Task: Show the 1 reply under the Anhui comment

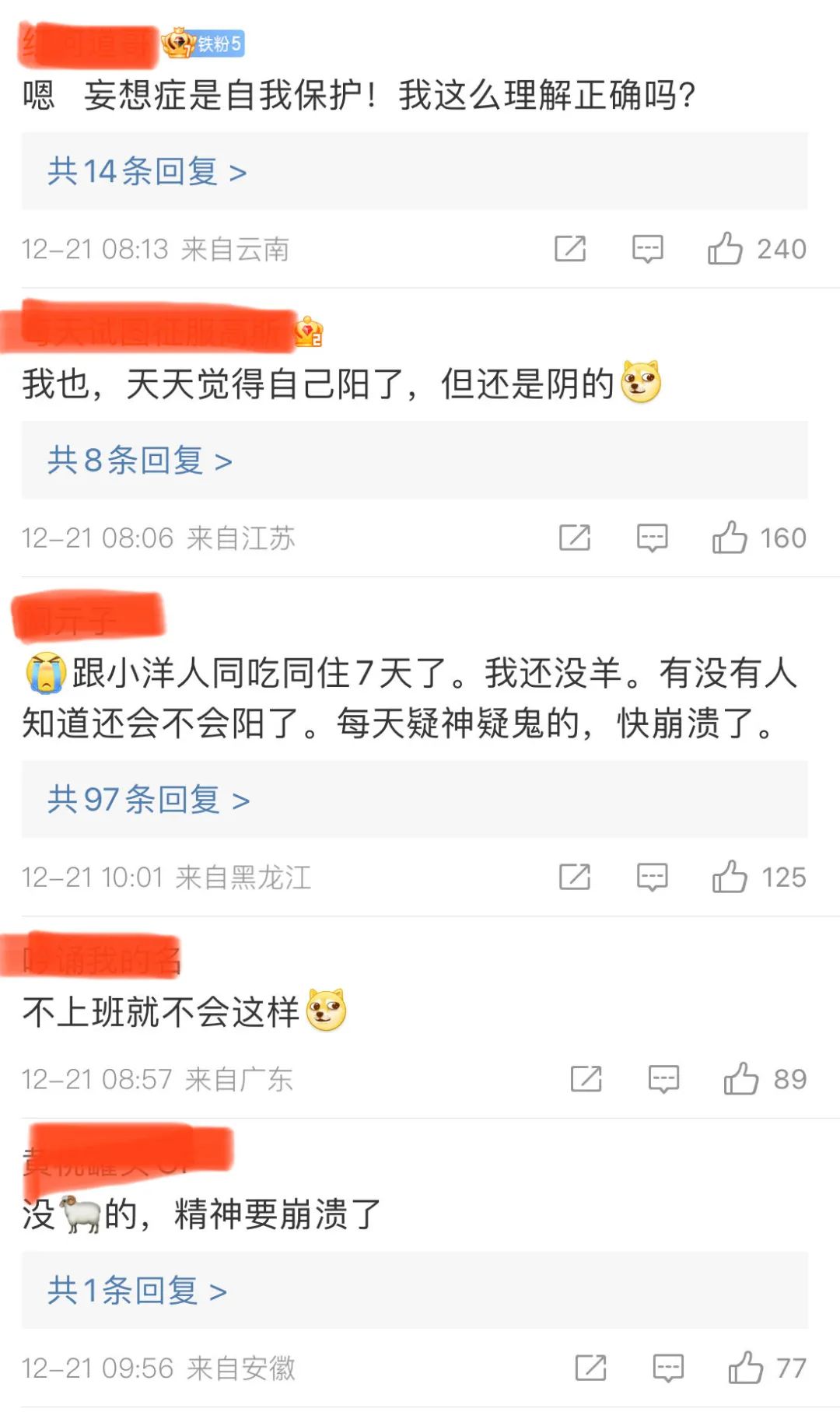Action: click(137, 1291)
